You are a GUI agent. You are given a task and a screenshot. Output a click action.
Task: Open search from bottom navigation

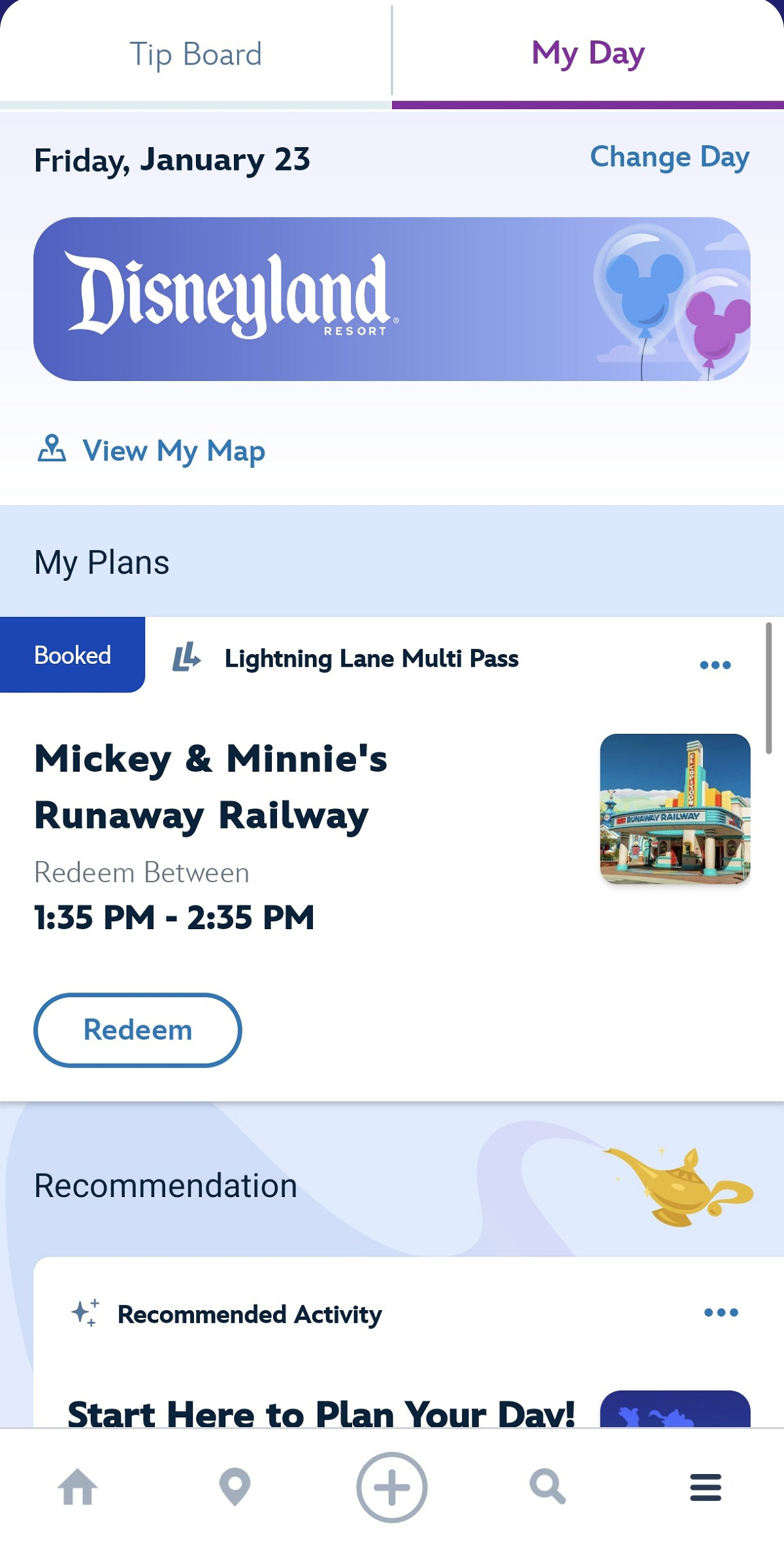547,1487
